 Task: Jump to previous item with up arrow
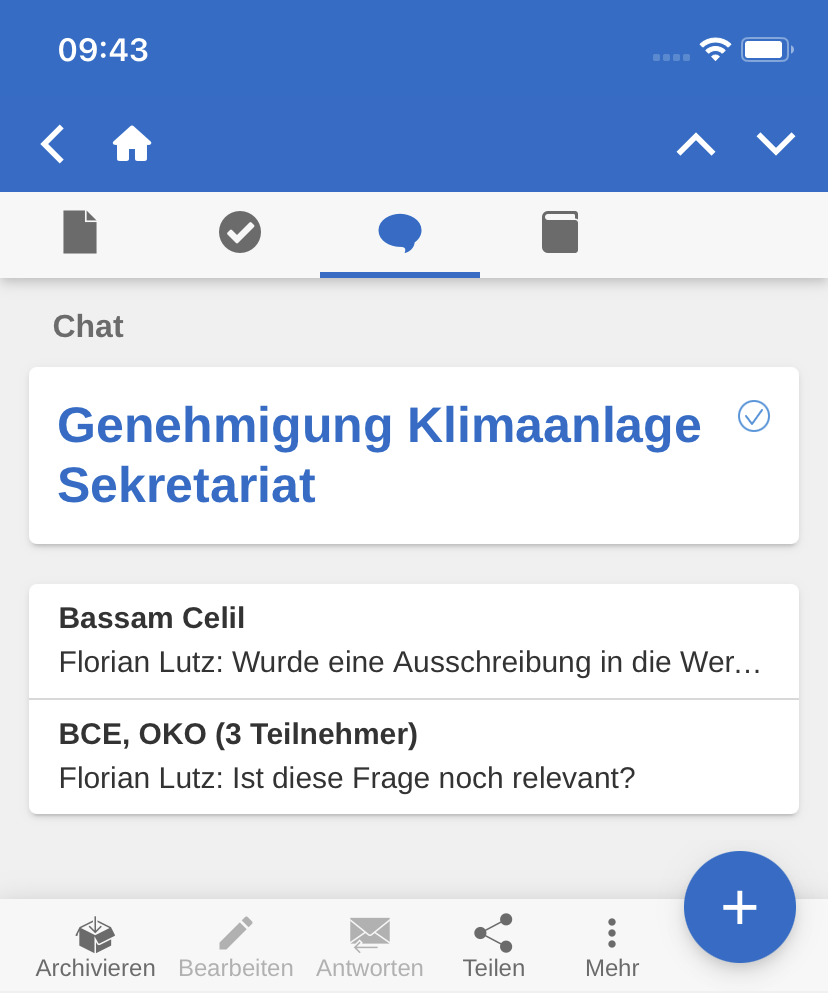click(x=696, y=144)
